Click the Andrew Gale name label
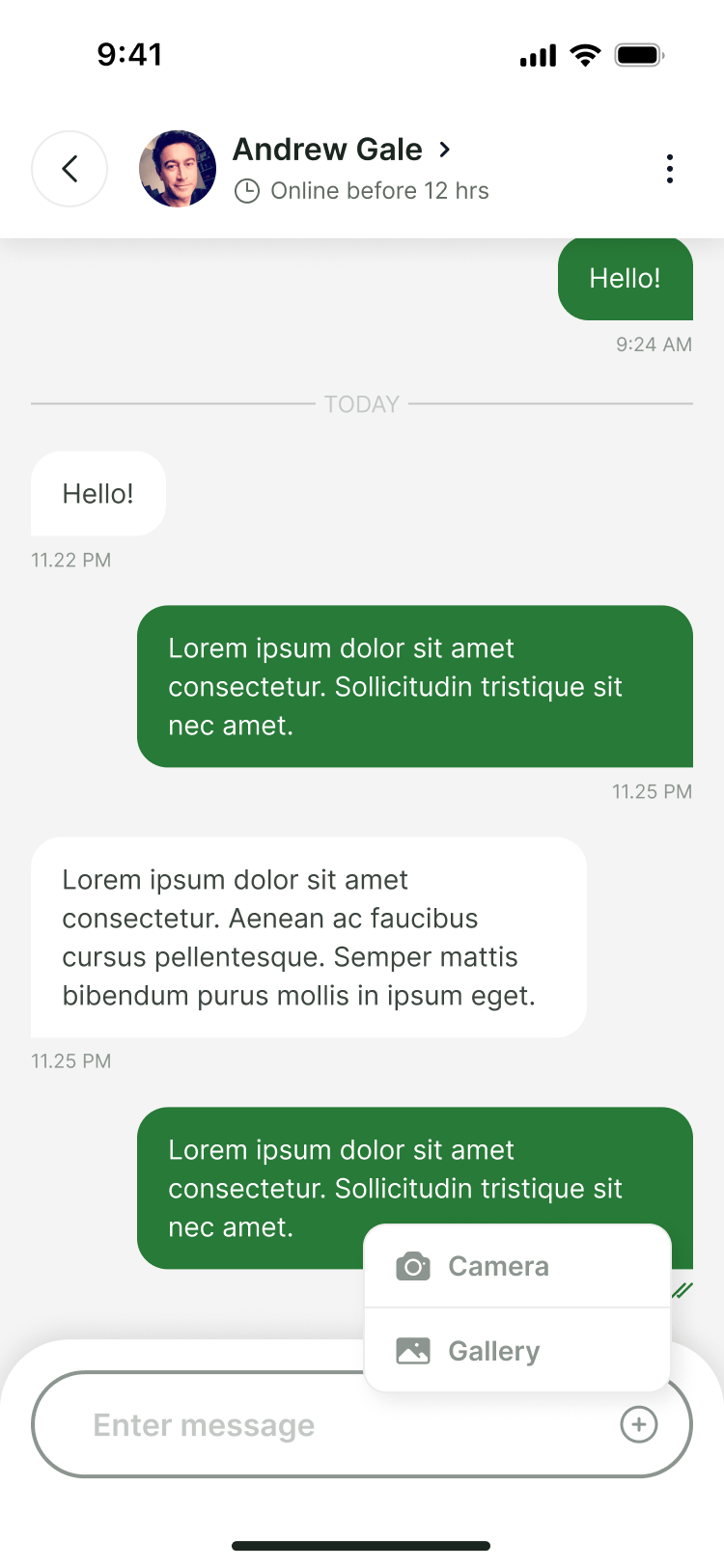This screenshot has width=724, height=1568. pyautogui.click(x=327, y=150)
